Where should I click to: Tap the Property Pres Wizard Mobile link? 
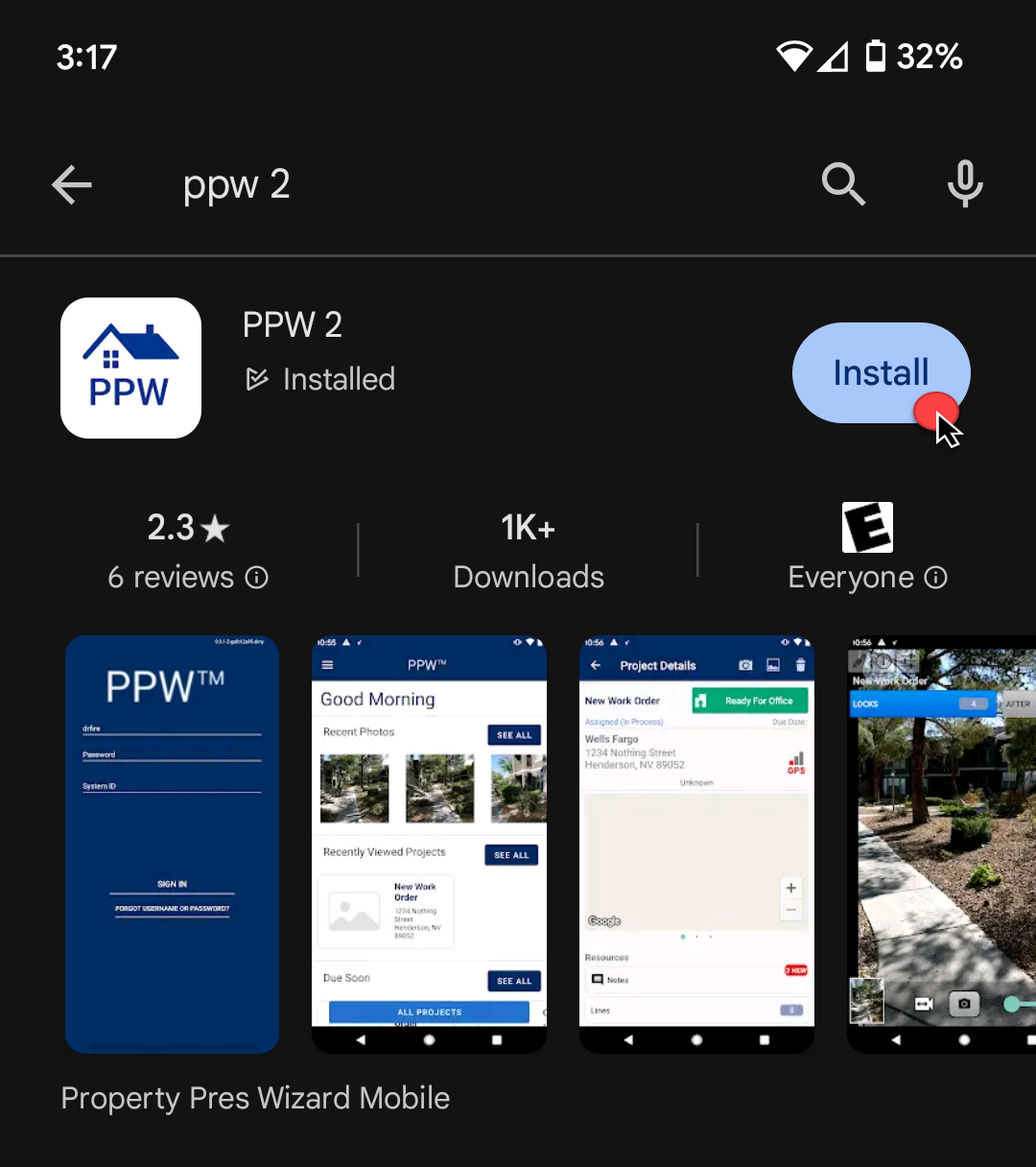click(x=255, y=1098)
